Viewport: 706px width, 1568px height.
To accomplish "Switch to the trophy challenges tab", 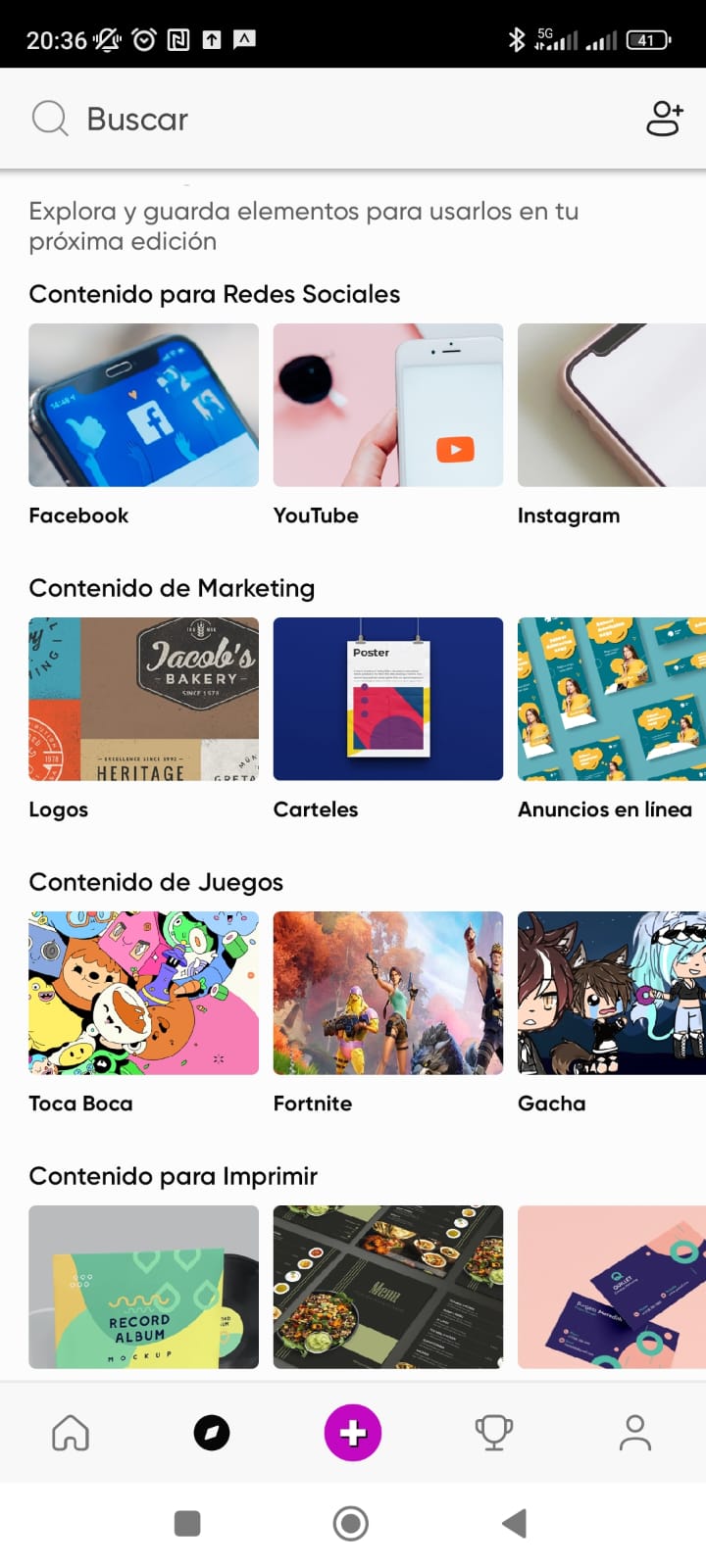I will coord(494,1433).
